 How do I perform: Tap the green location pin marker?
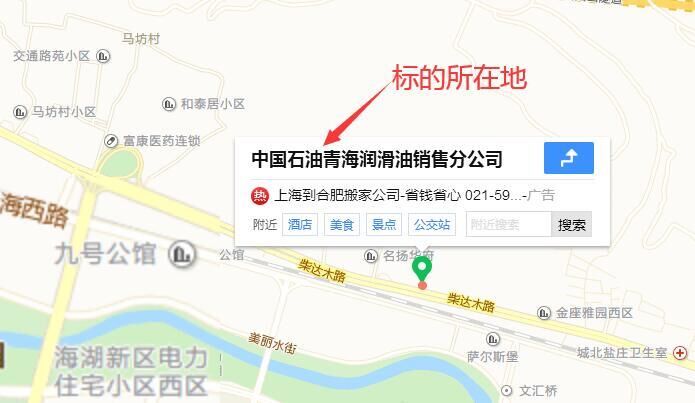tap(422, 270)
